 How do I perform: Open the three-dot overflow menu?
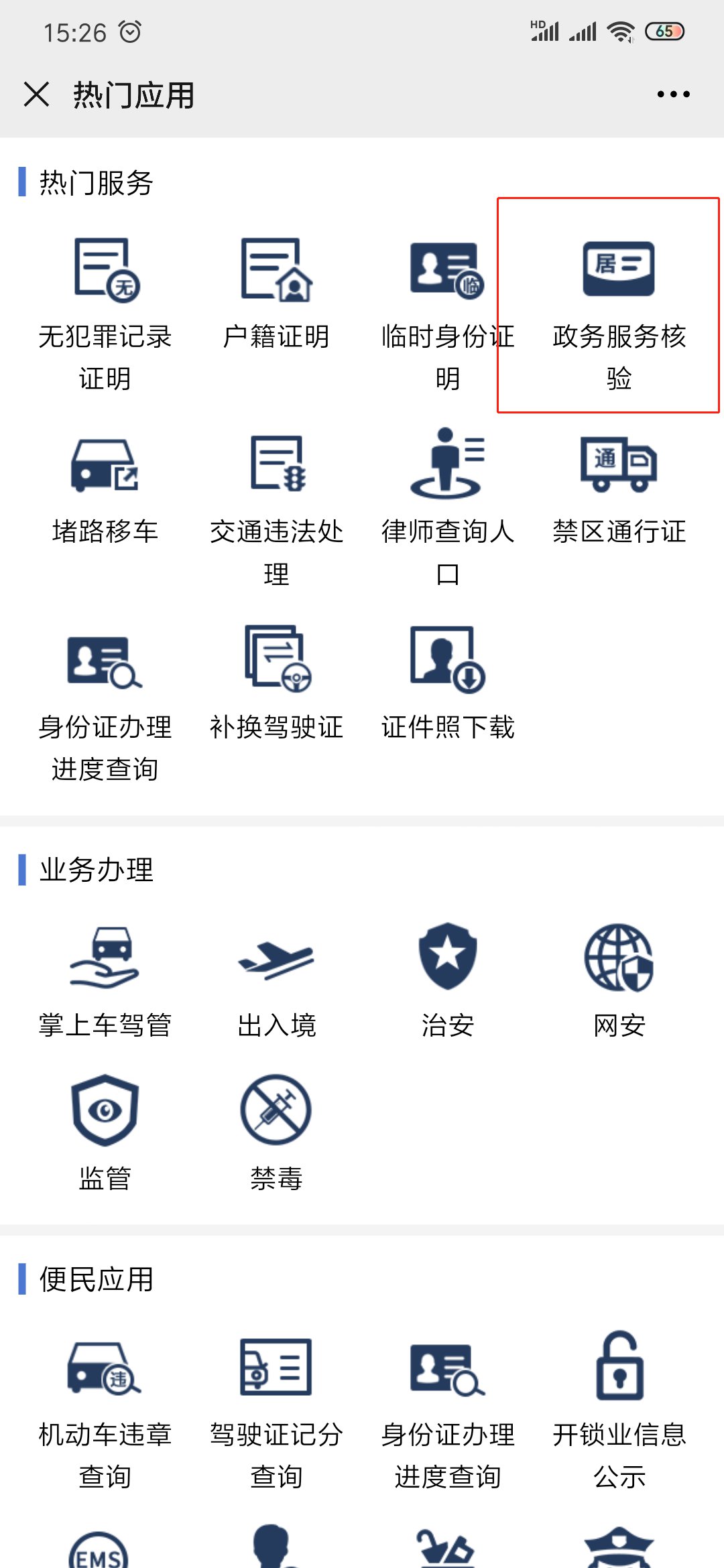[x=673, y=94]
